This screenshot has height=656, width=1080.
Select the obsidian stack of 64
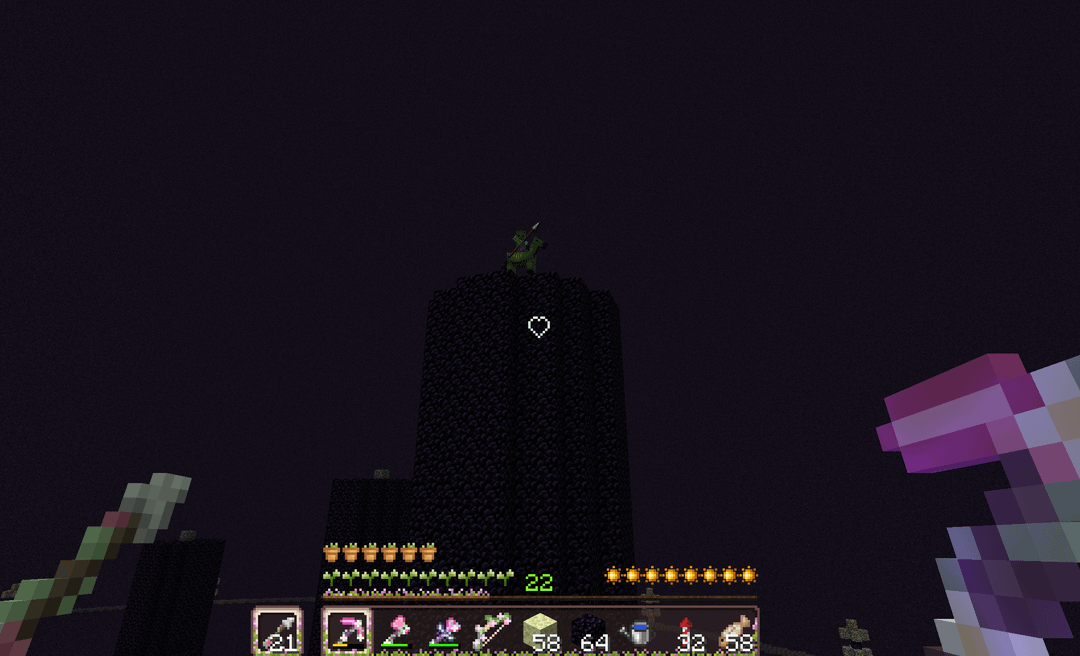[x=589, y=632]
